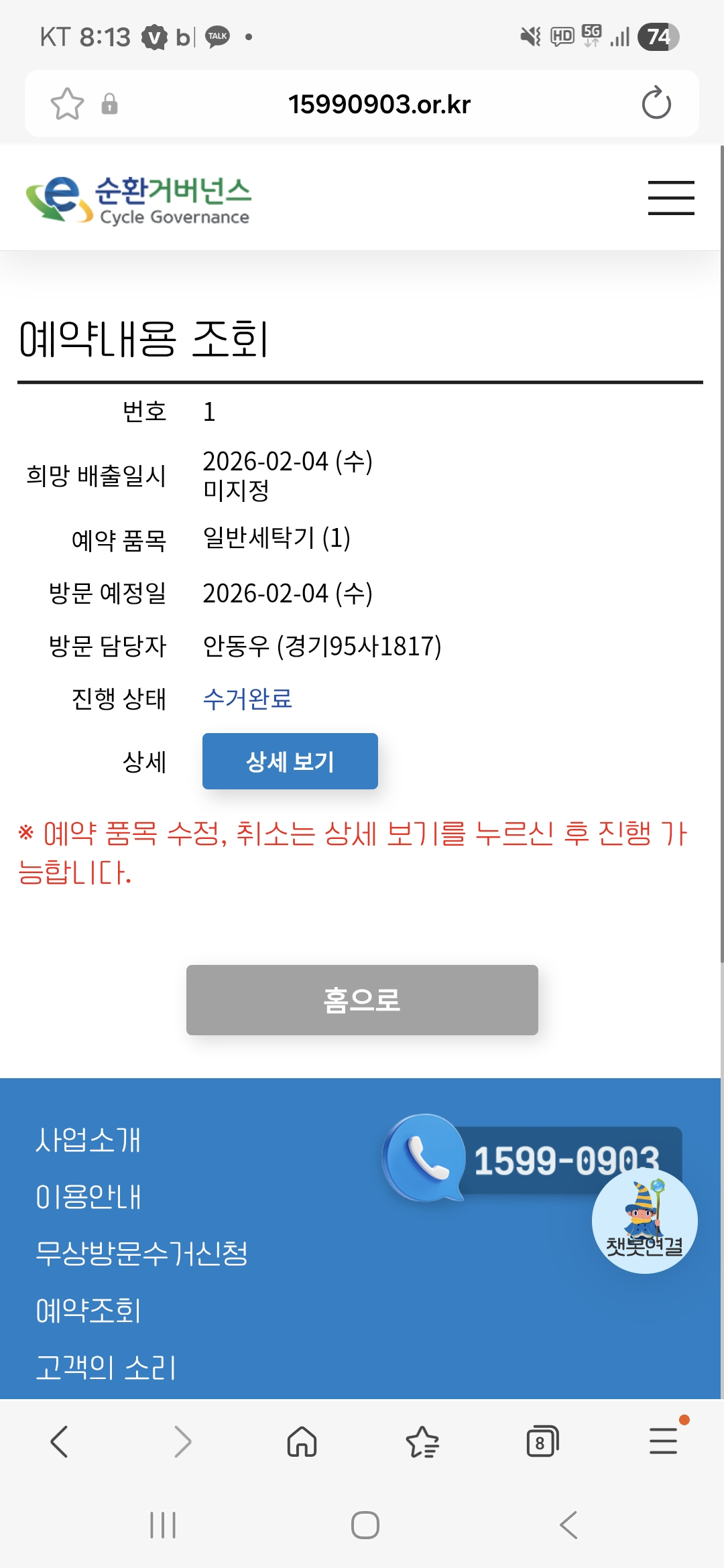Open 무상방문수거신청 in the footer
Screen dimensions: 724x1568
142,1254
